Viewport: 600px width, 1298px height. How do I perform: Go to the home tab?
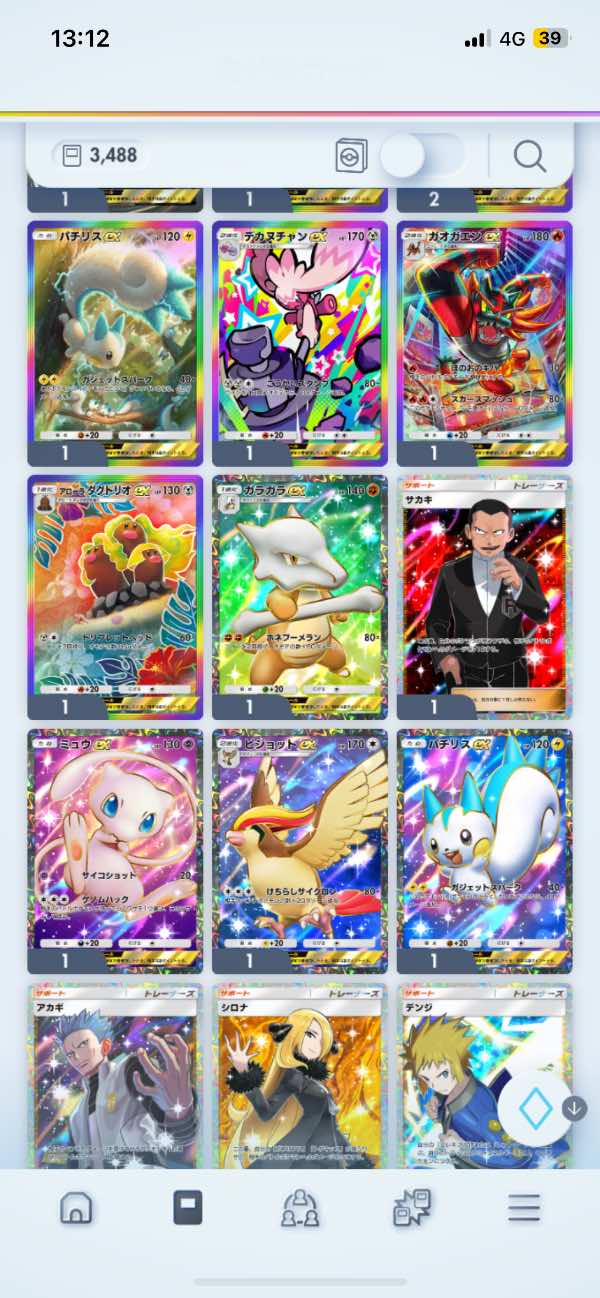point(76,1208)
